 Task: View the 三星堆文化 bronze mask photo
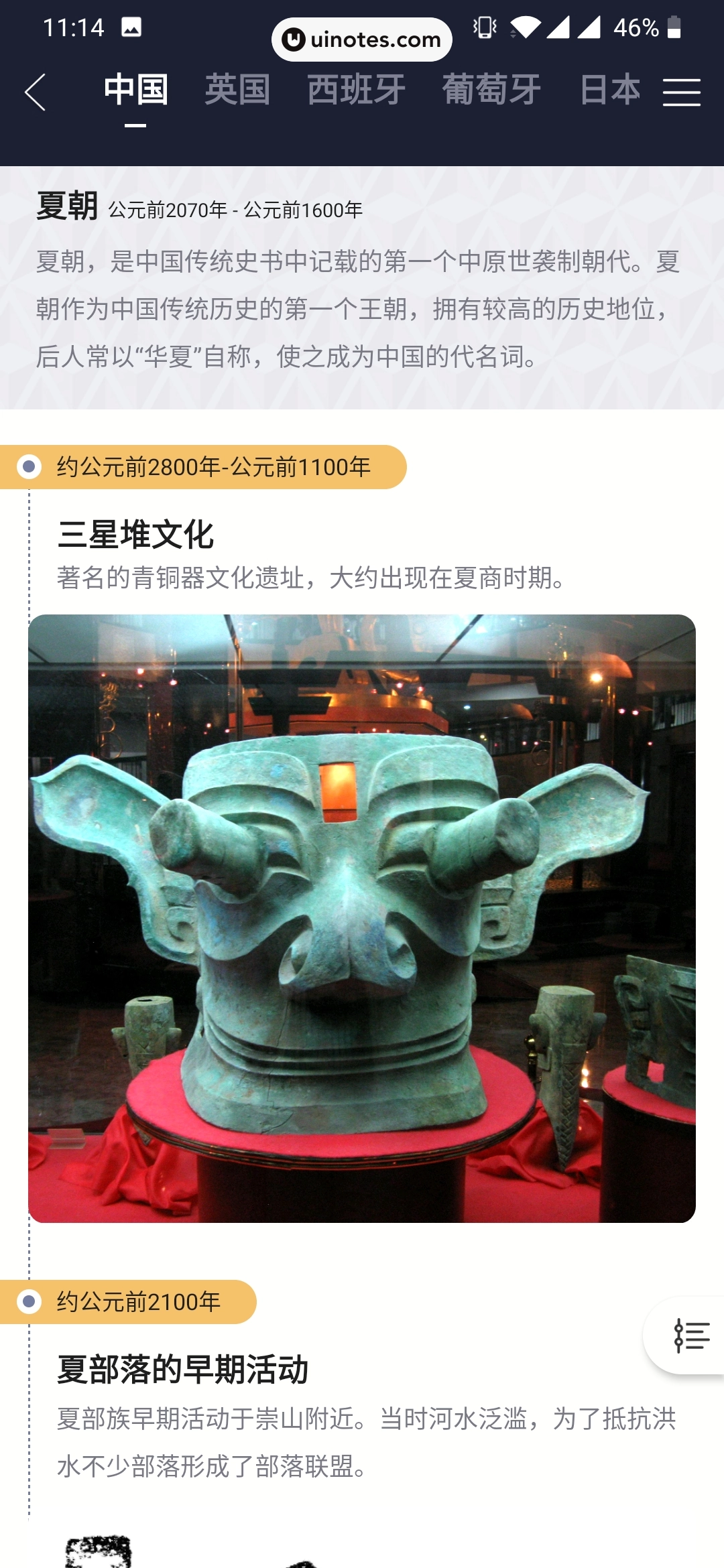coord(362,918)
